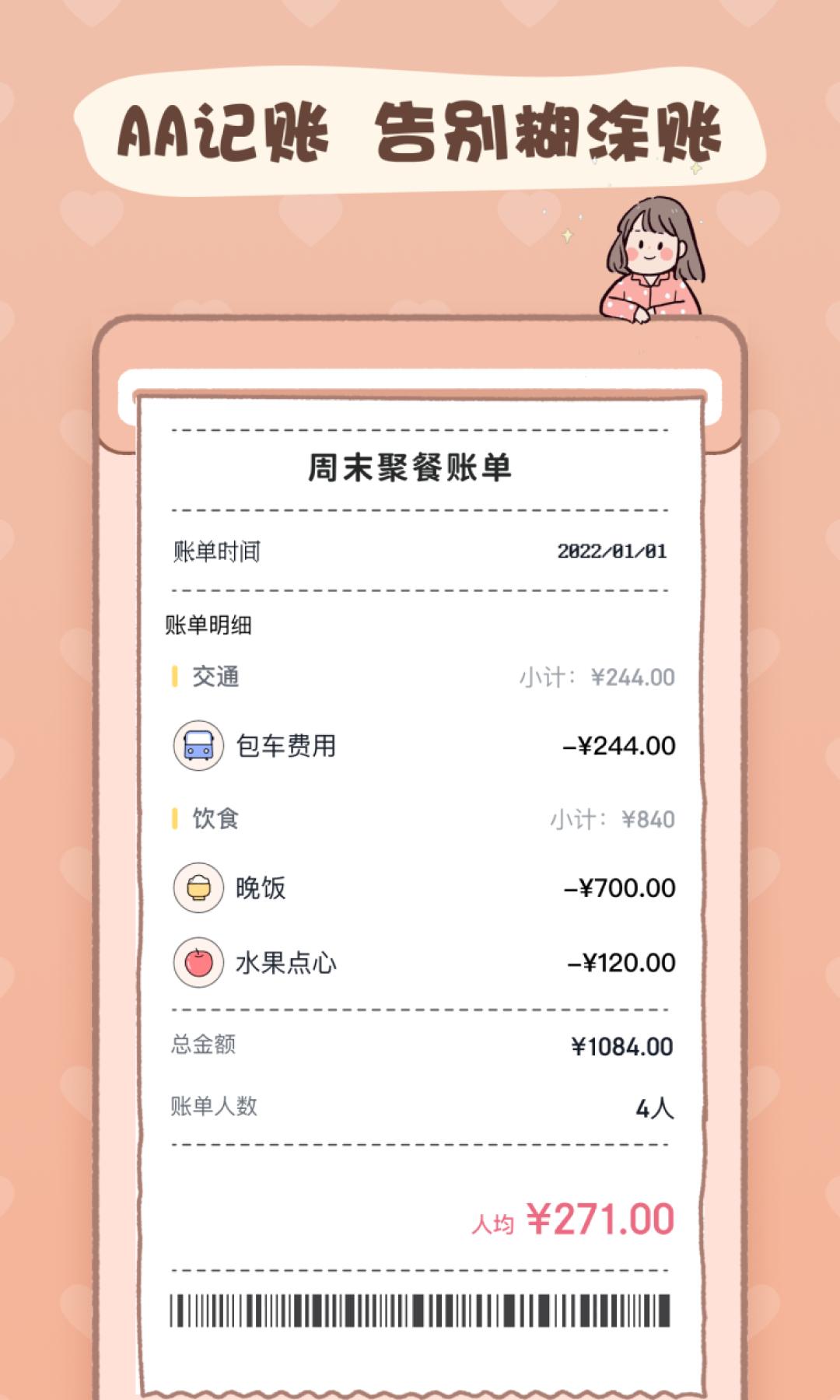The image size is (840, 1400).
Task: Click the yellow marker before 交通 category
Action: pyautogui.click(x=174, y=677)
